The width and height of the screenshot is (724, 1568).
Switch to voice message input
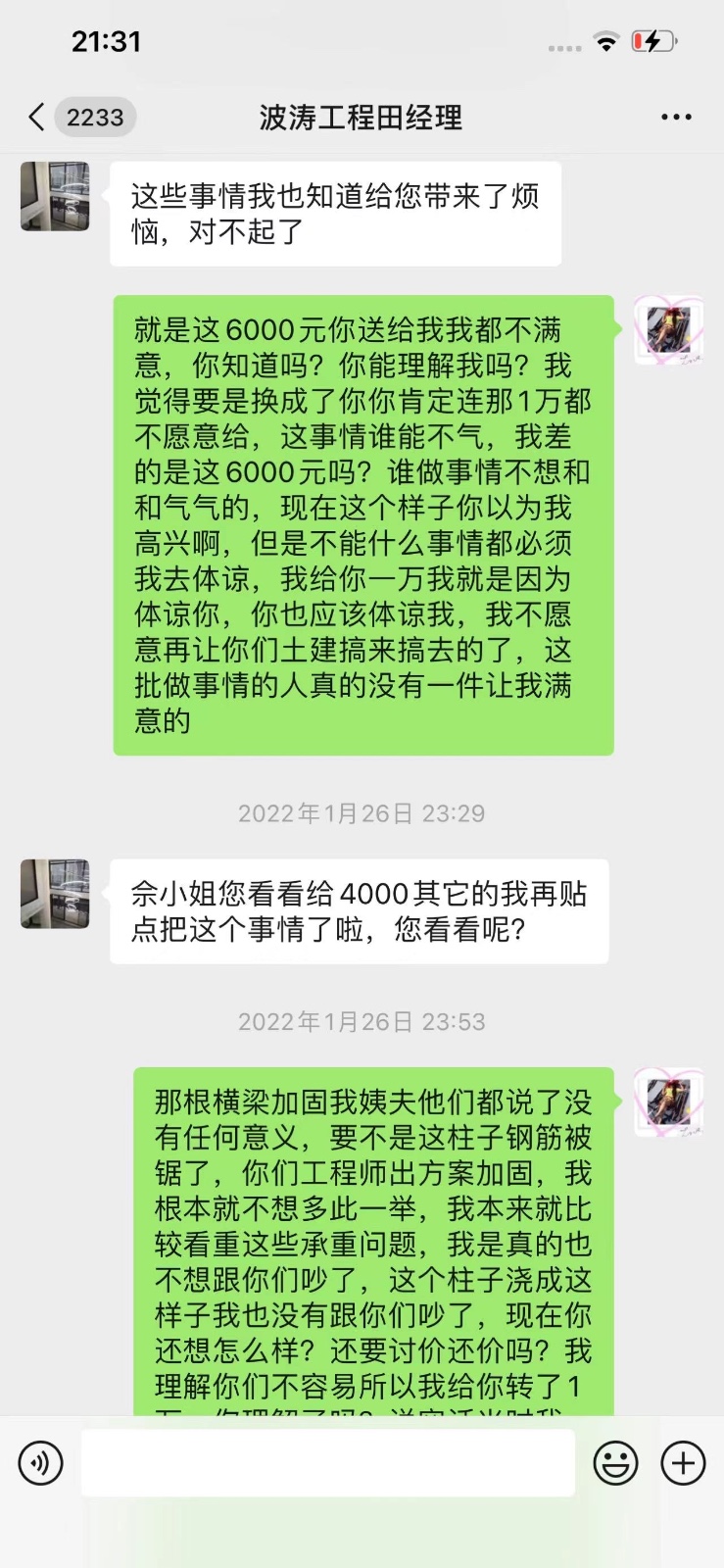[40, 1463]
